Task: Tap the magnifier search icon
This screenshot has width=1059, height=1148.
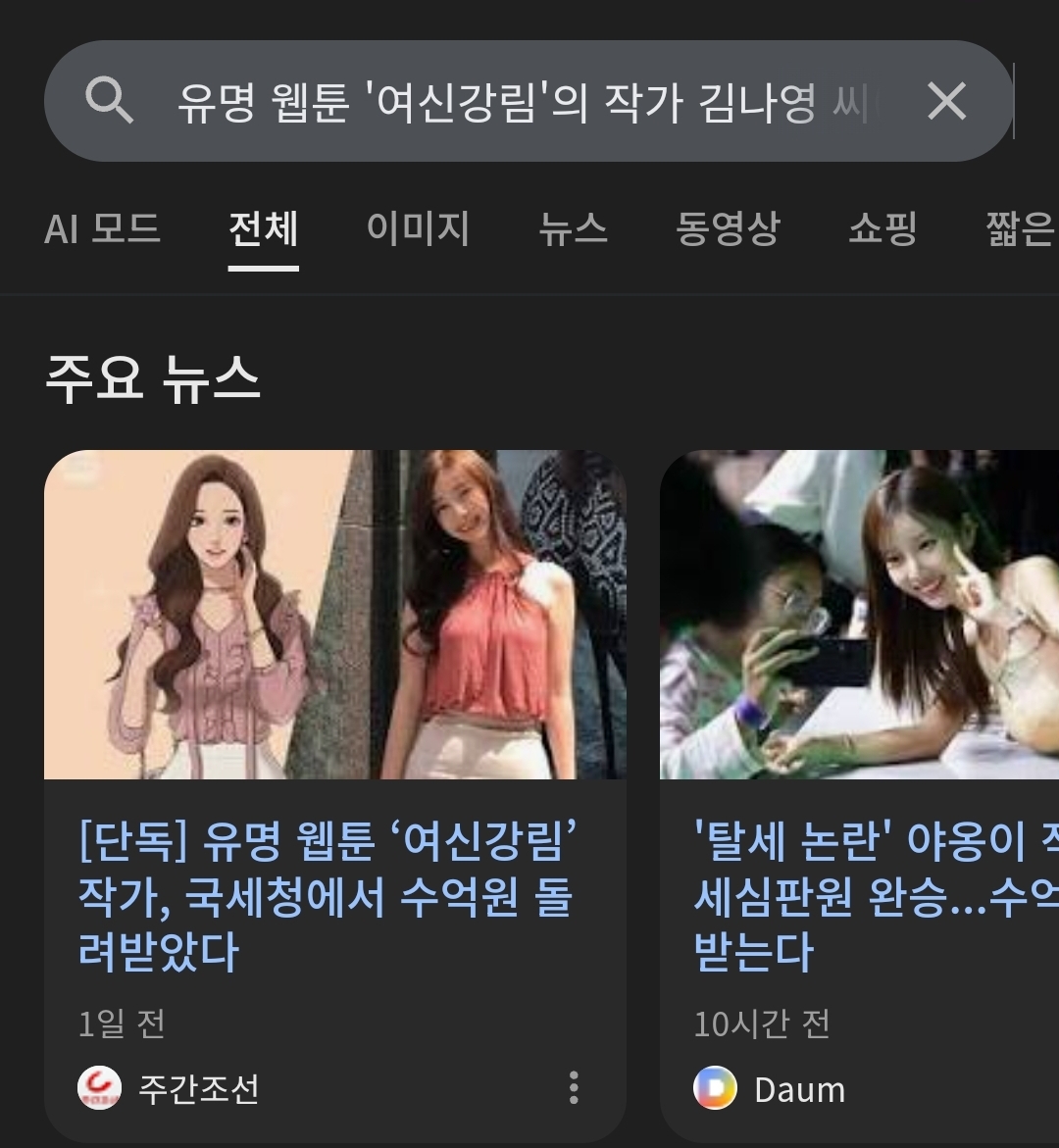Action: pyautogui.click(x=108, y=101)
